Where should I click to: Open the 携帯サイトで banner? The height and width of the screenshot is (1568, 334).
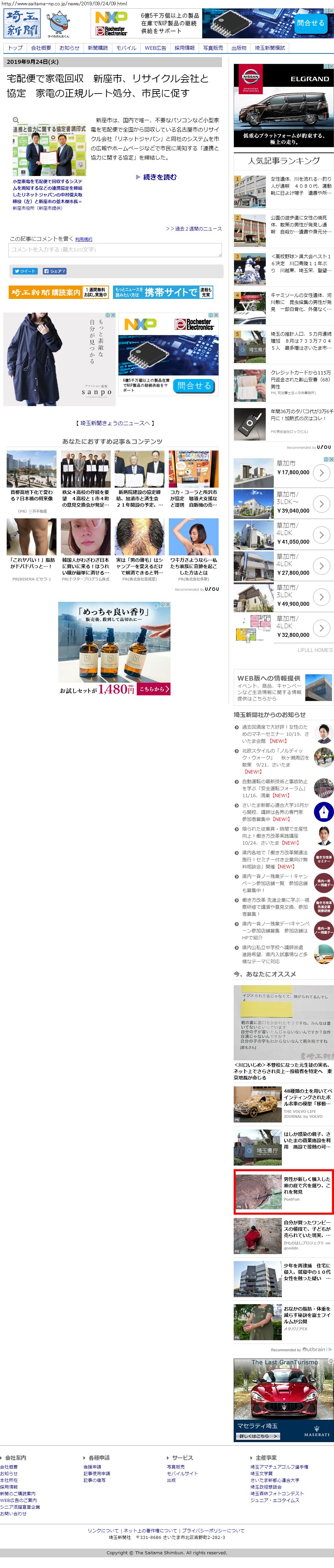tap(163, 292)
